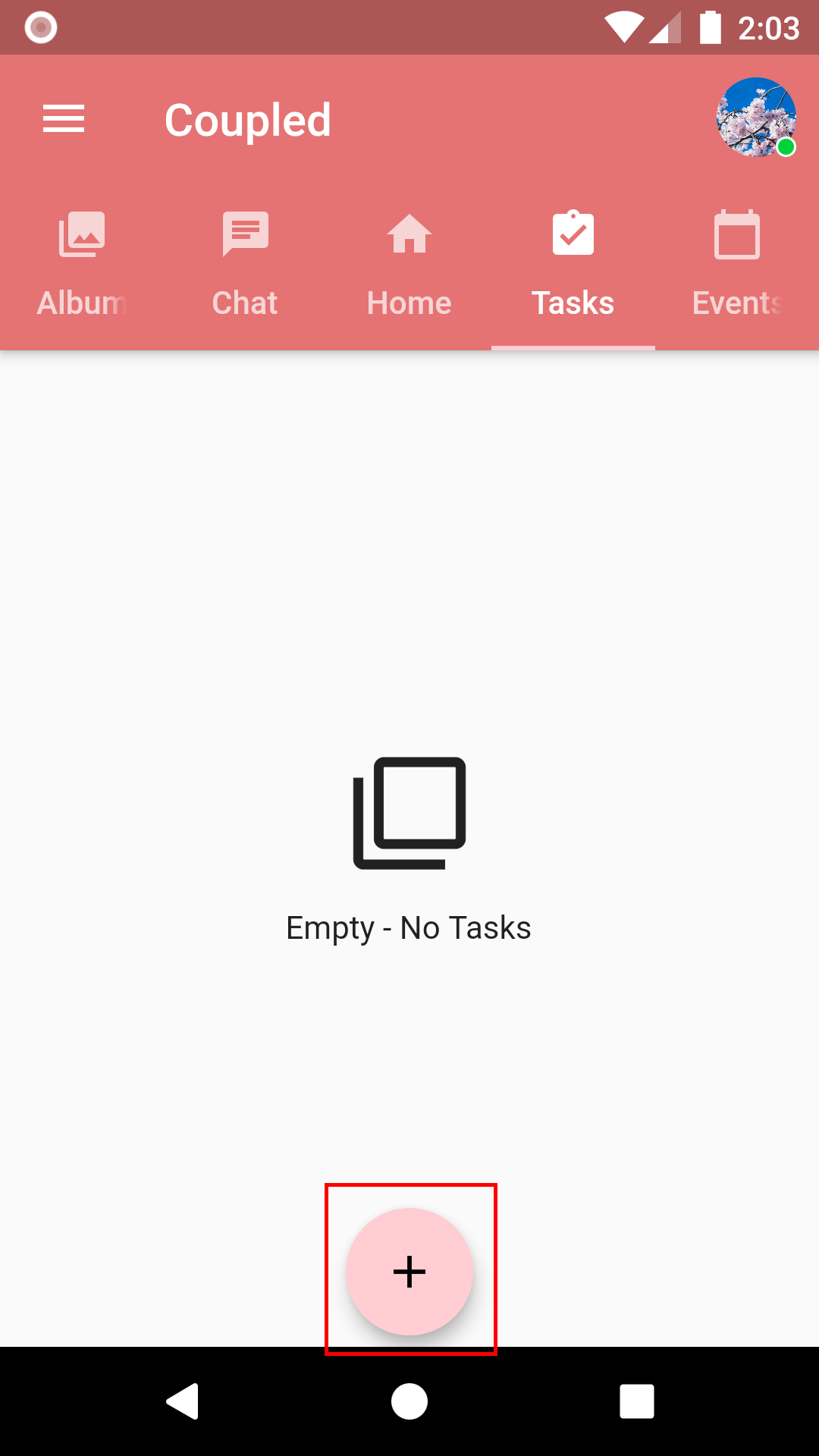Screen dimensions: 819x1456
Task: Open the profile avatar picture
Action: click(x=755, y=118)
